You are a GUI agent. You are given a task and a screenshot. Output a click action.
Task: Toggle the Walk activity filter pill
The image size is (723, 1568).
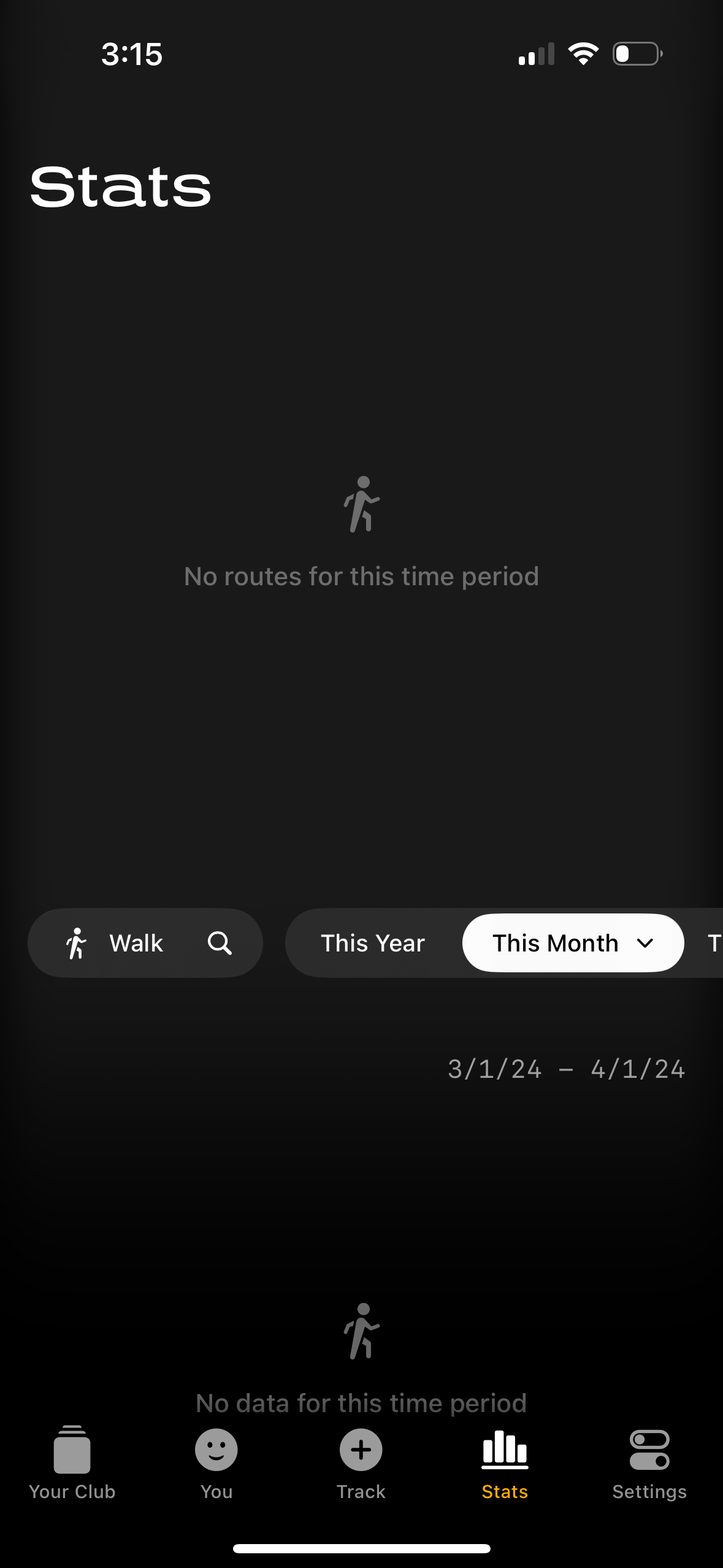(x=145, y=943)
